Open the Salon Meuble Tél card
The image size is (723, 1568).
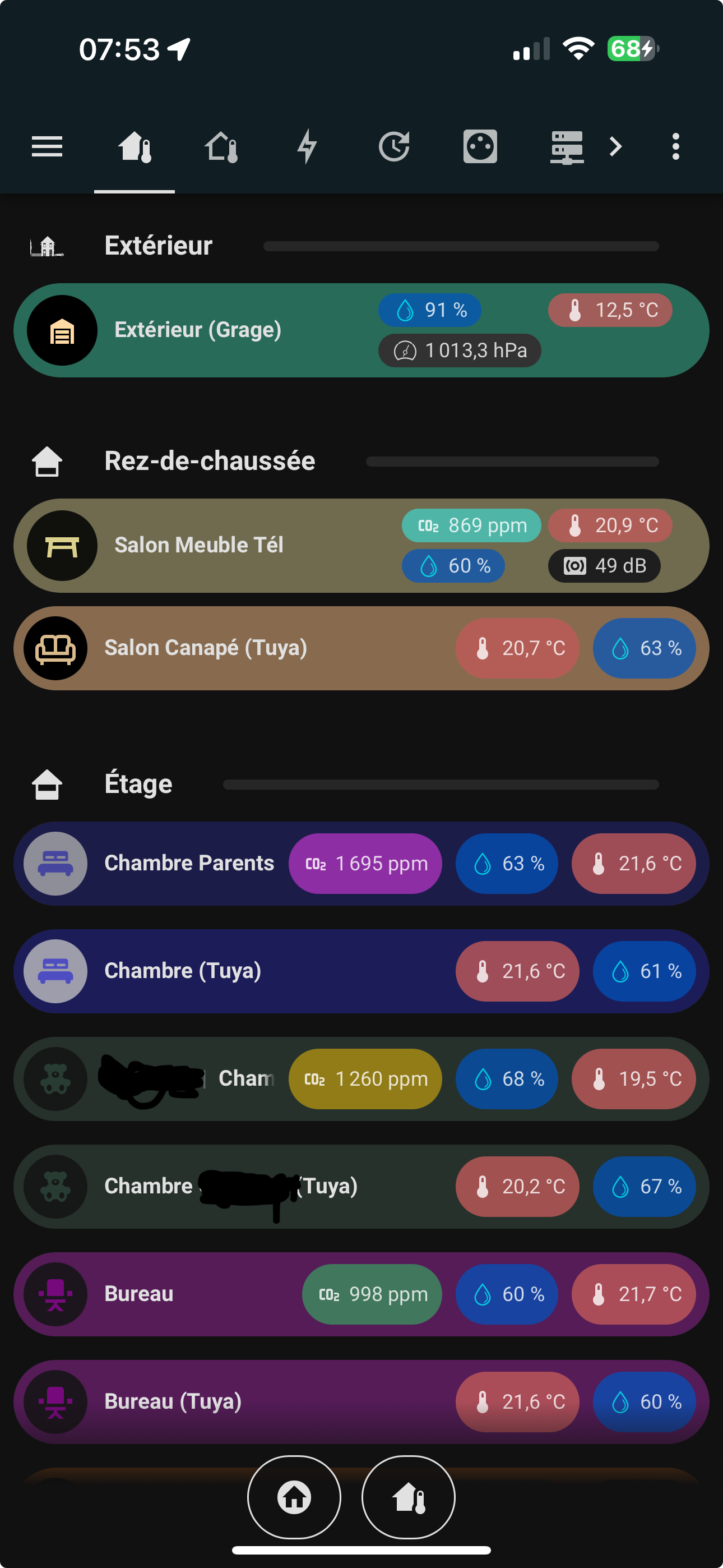(x=361, y=546)
